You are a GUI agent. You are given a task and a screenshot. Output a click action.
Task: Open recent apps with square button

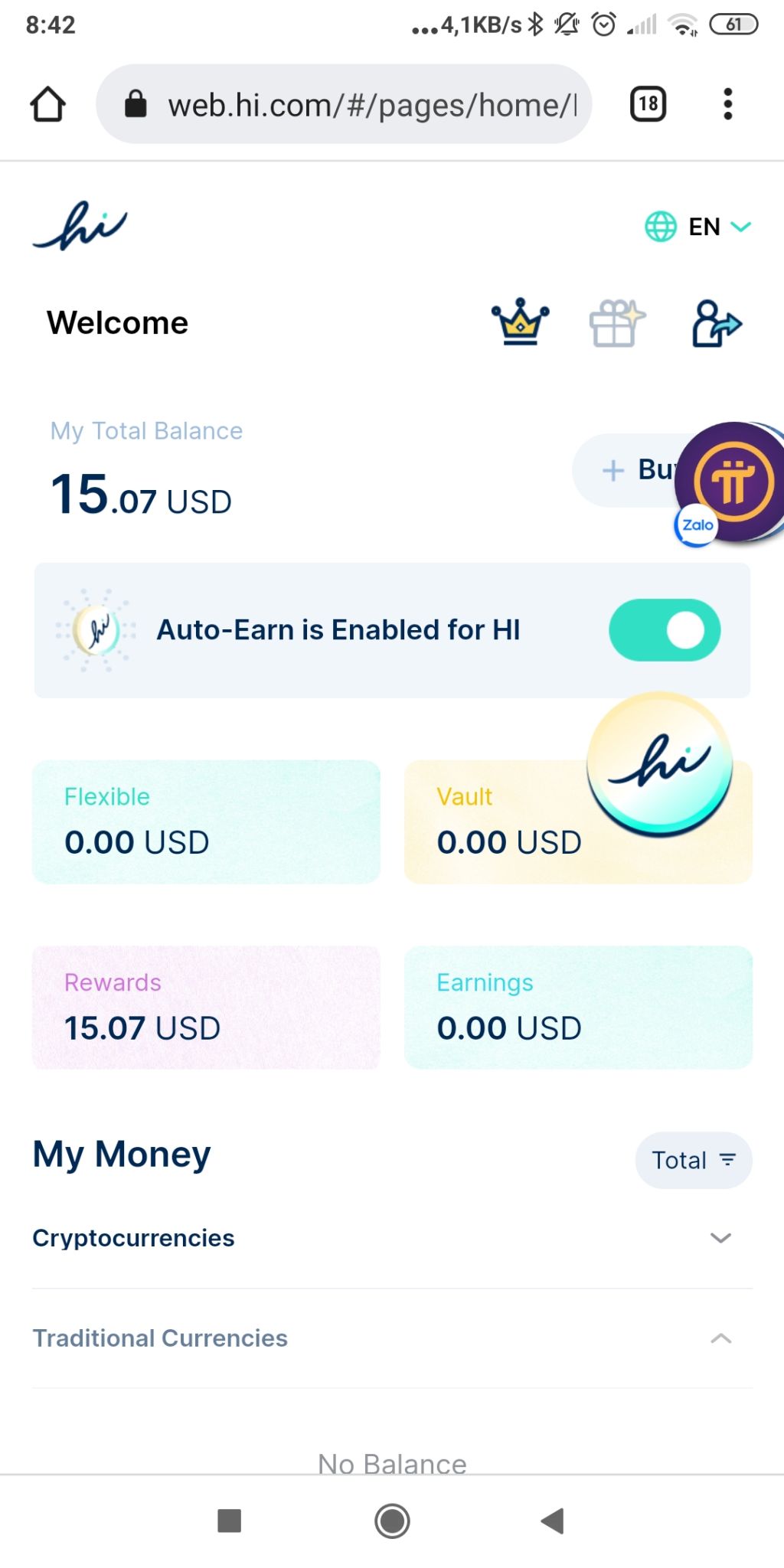coord(230,1521)
